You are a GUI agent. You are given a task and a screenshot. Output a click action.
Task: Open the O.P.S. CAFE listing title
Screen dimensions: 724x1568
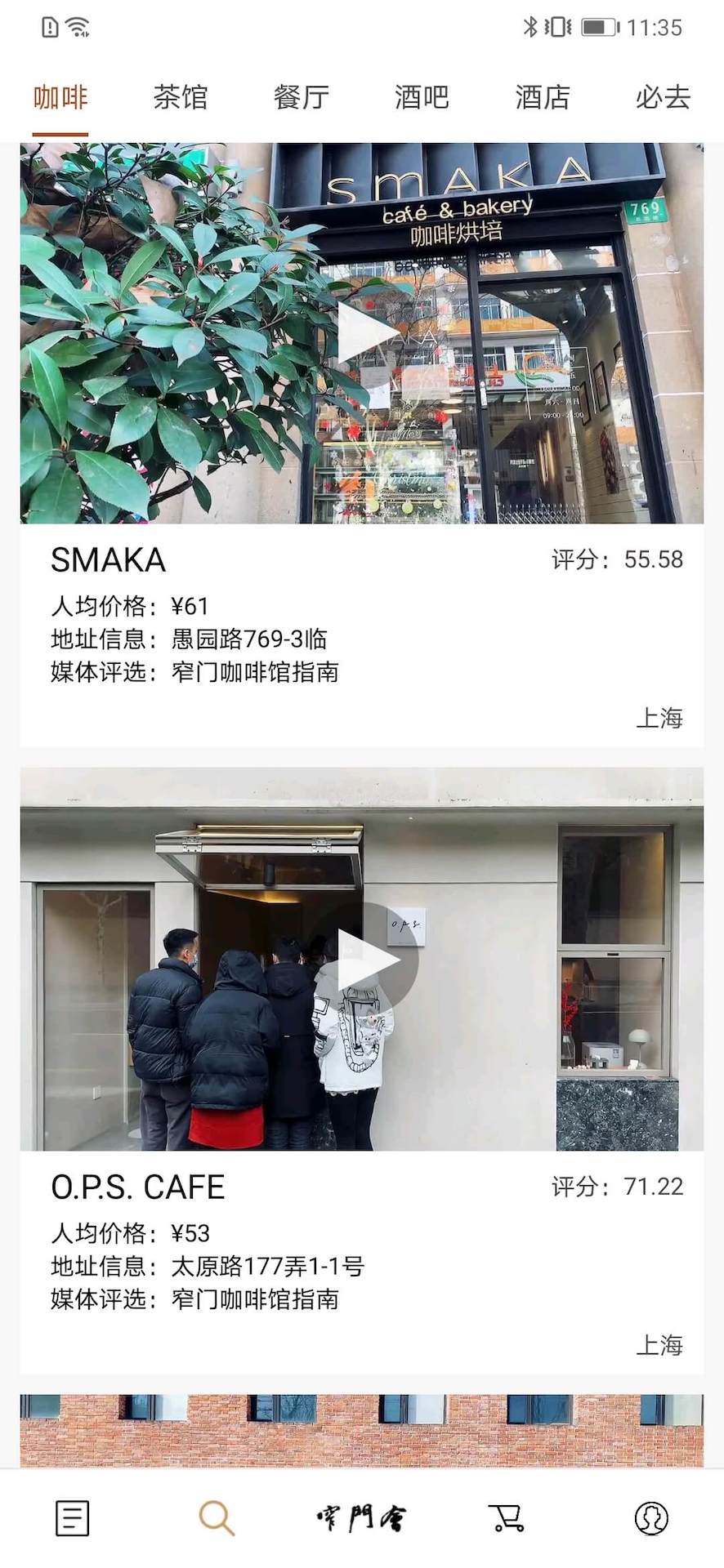click(x=138, y=1188)
